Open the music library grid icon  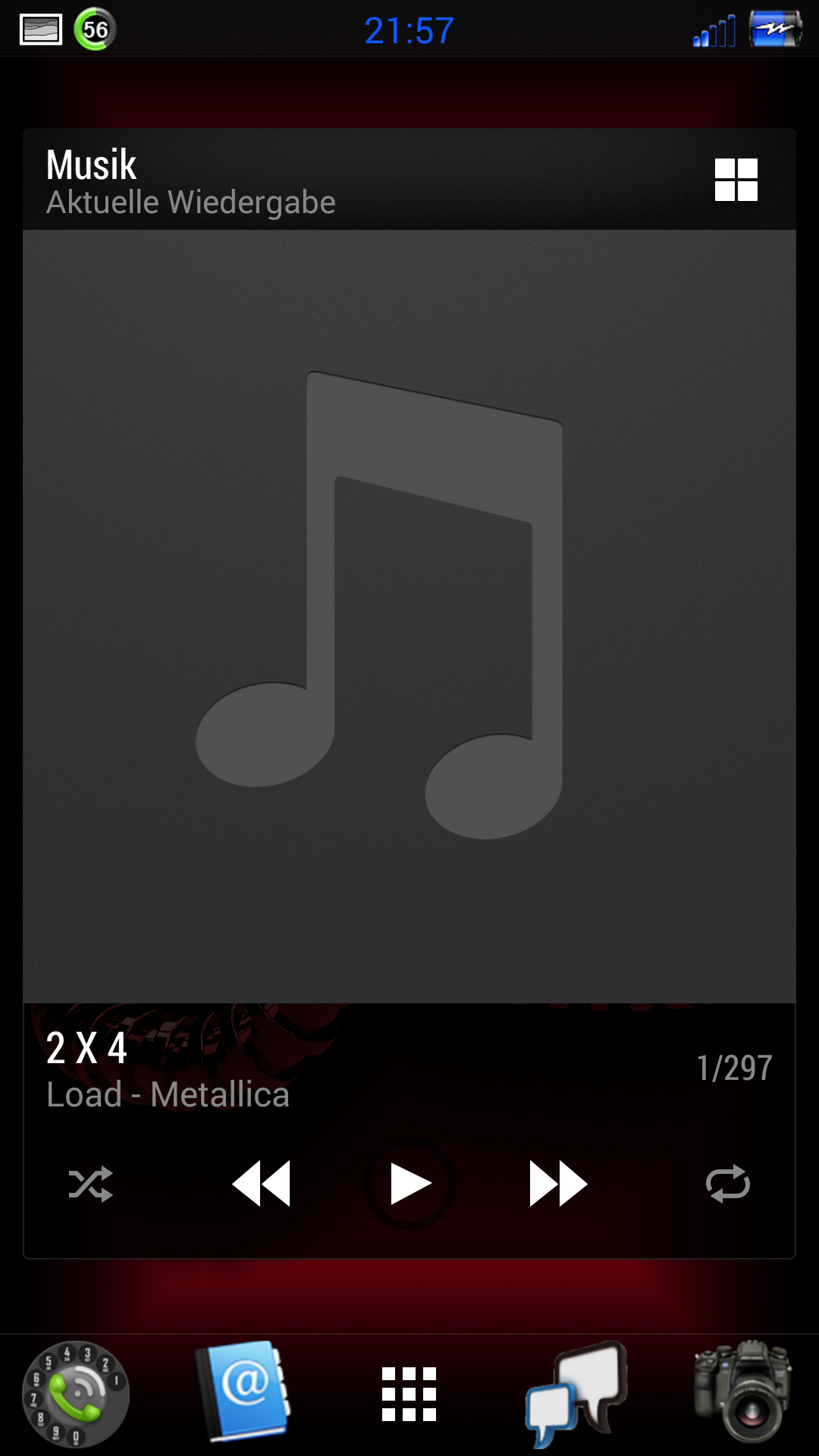click(736, 180)
